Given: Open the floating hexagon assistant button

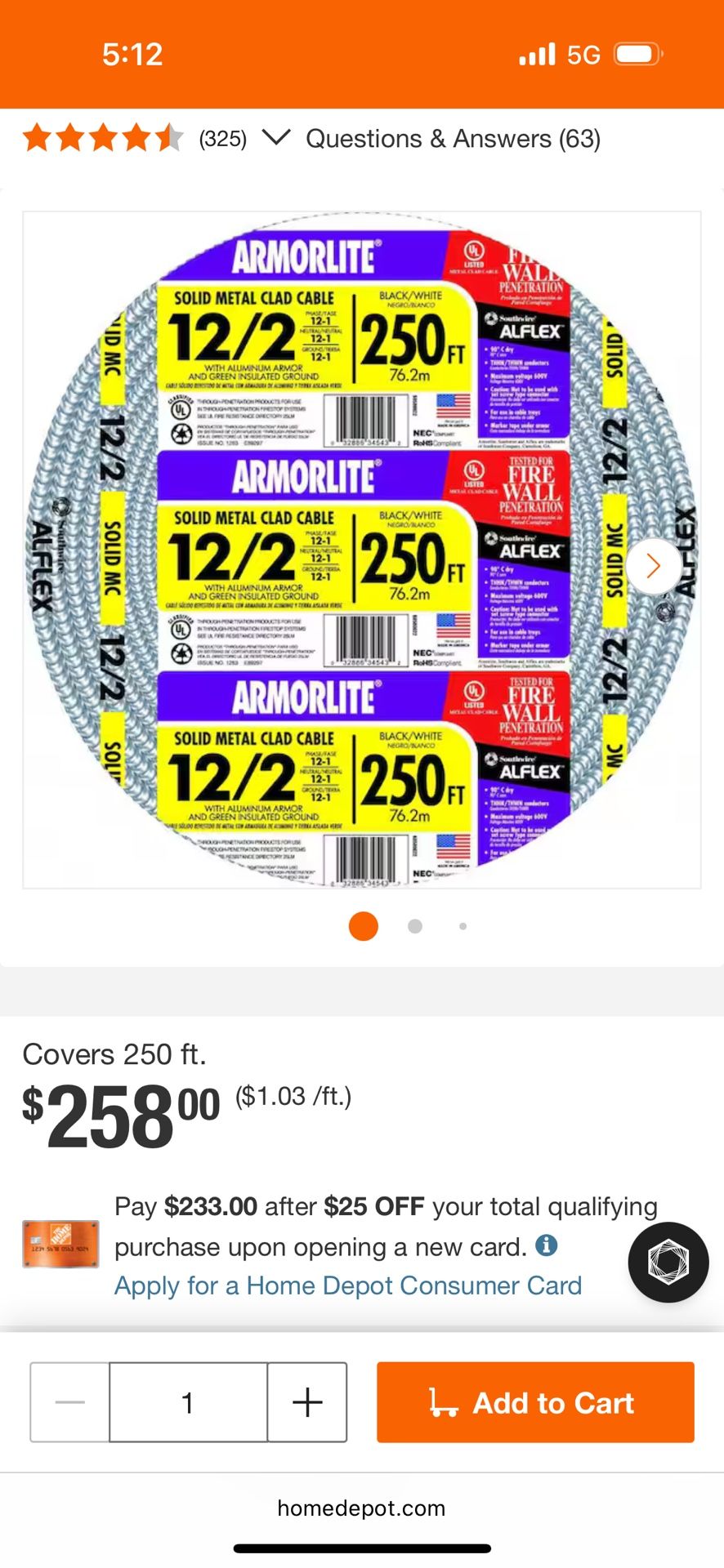Looking at the screenshot, I should [x=668, y=1262].
